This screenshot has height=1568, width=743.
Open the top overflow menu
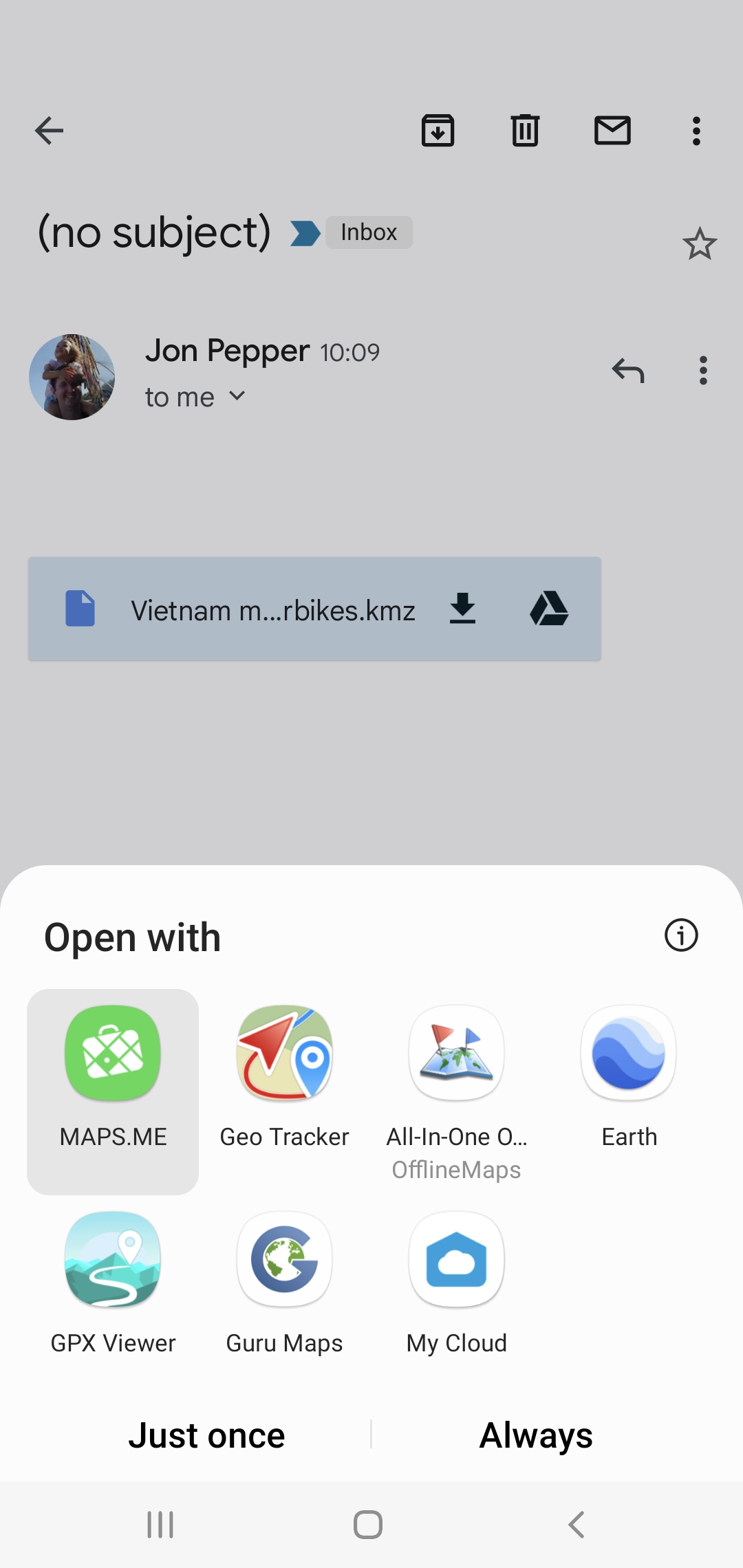click(x=696, y=131)
